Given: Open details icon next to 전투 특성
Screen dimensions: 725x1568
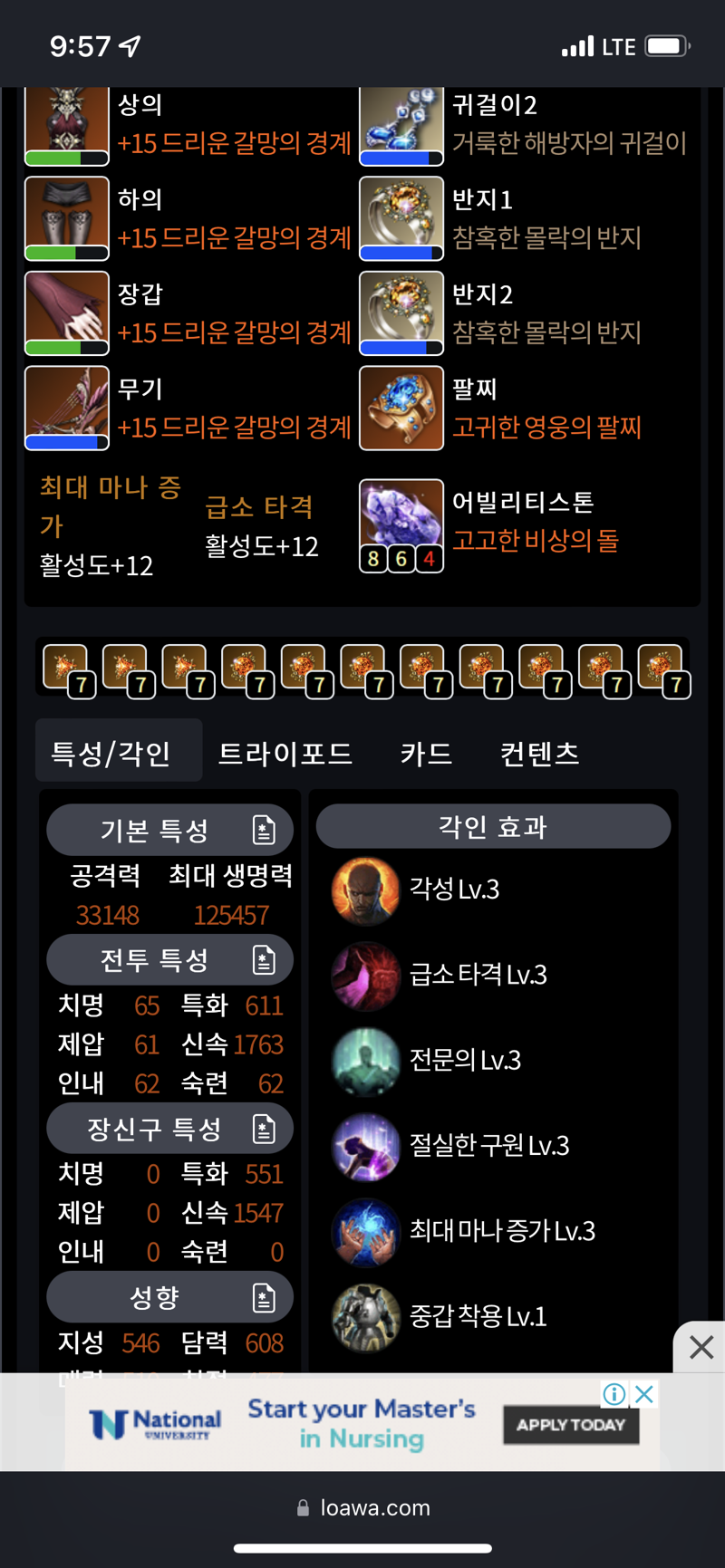Looking at the screenshot, I should point(264,960).
